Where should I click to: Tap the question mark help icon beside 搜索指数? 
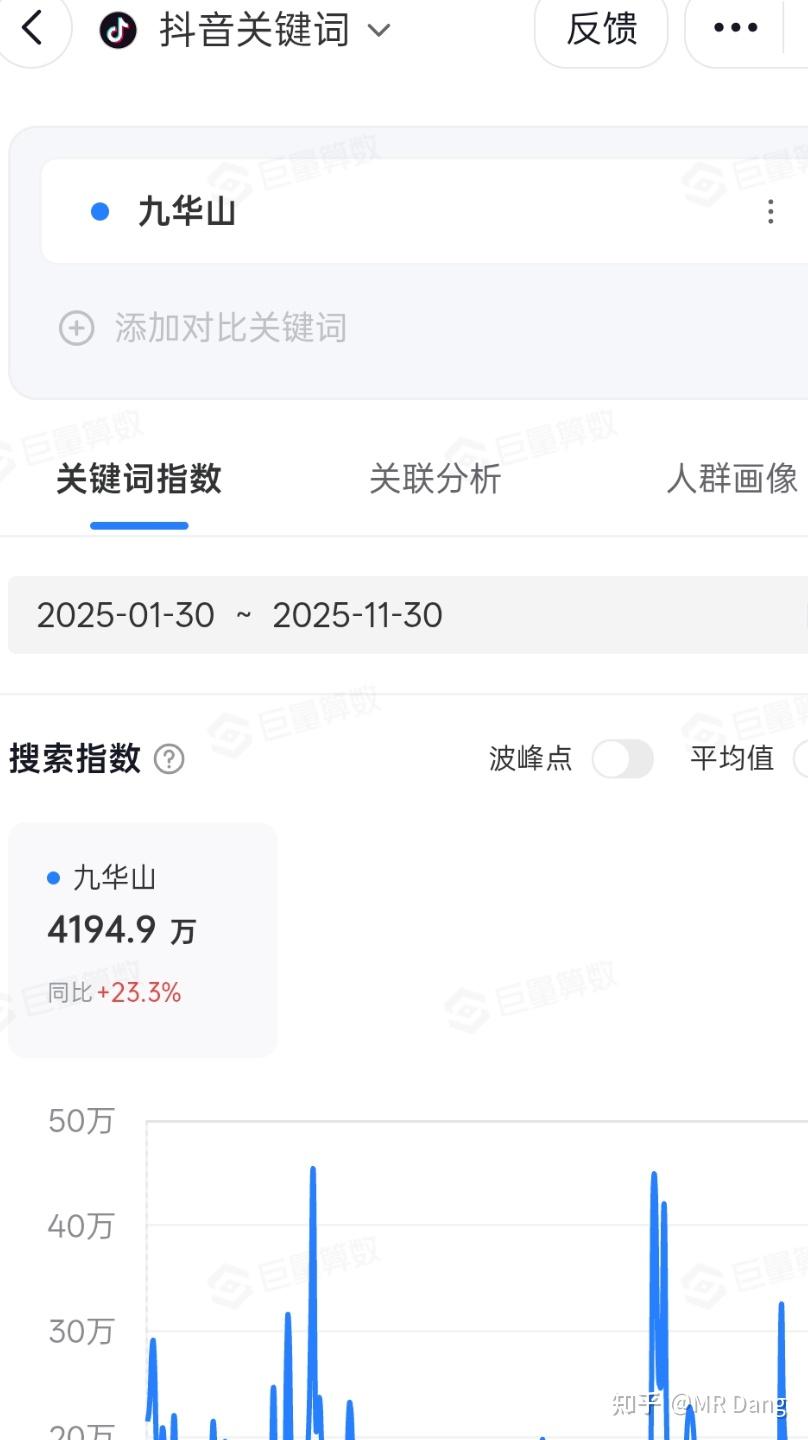point(168,759)
